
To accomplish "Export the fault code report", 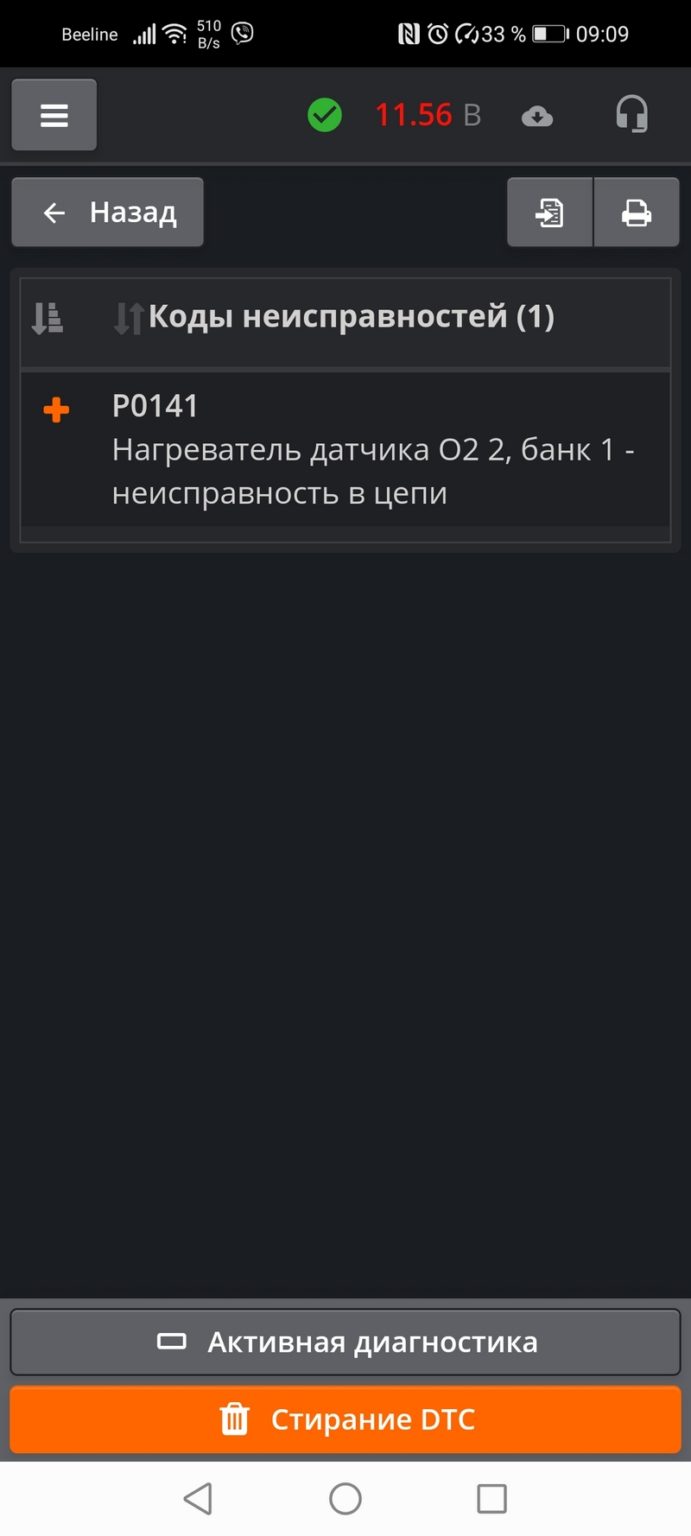I will (550, 212).
